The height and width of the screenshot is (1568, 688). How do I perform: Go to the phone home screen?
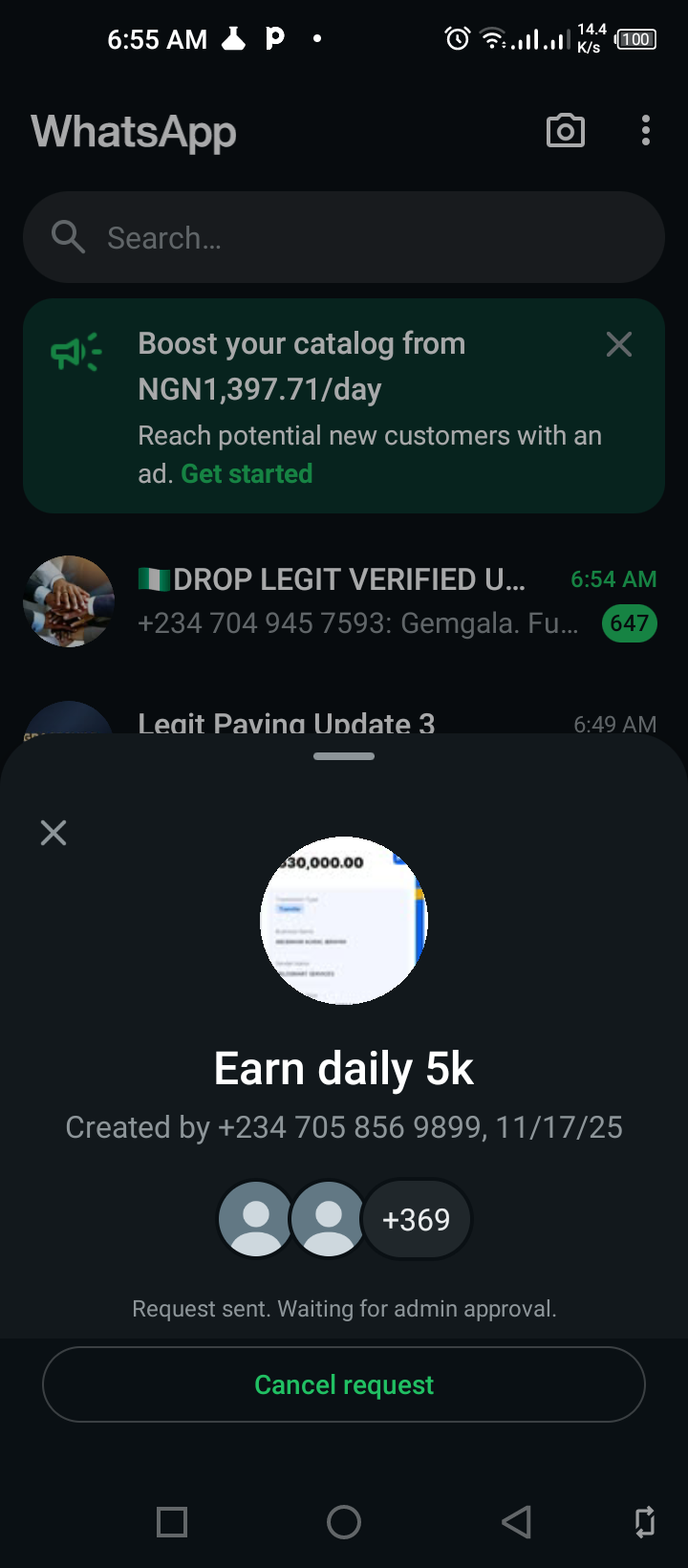point(344,1521)
